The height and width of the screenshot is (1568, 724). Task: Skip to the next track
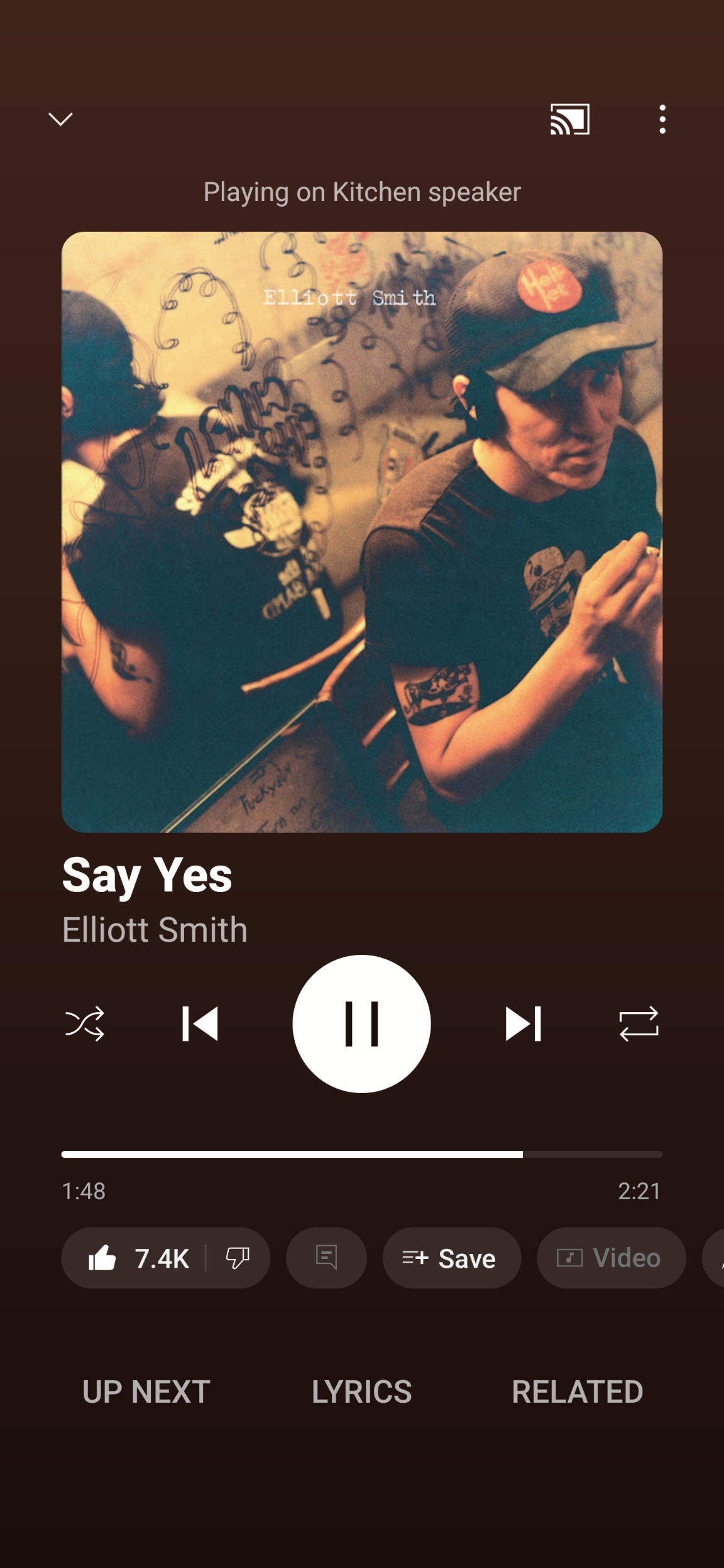pyautogui.click(x=523, y=1024)
